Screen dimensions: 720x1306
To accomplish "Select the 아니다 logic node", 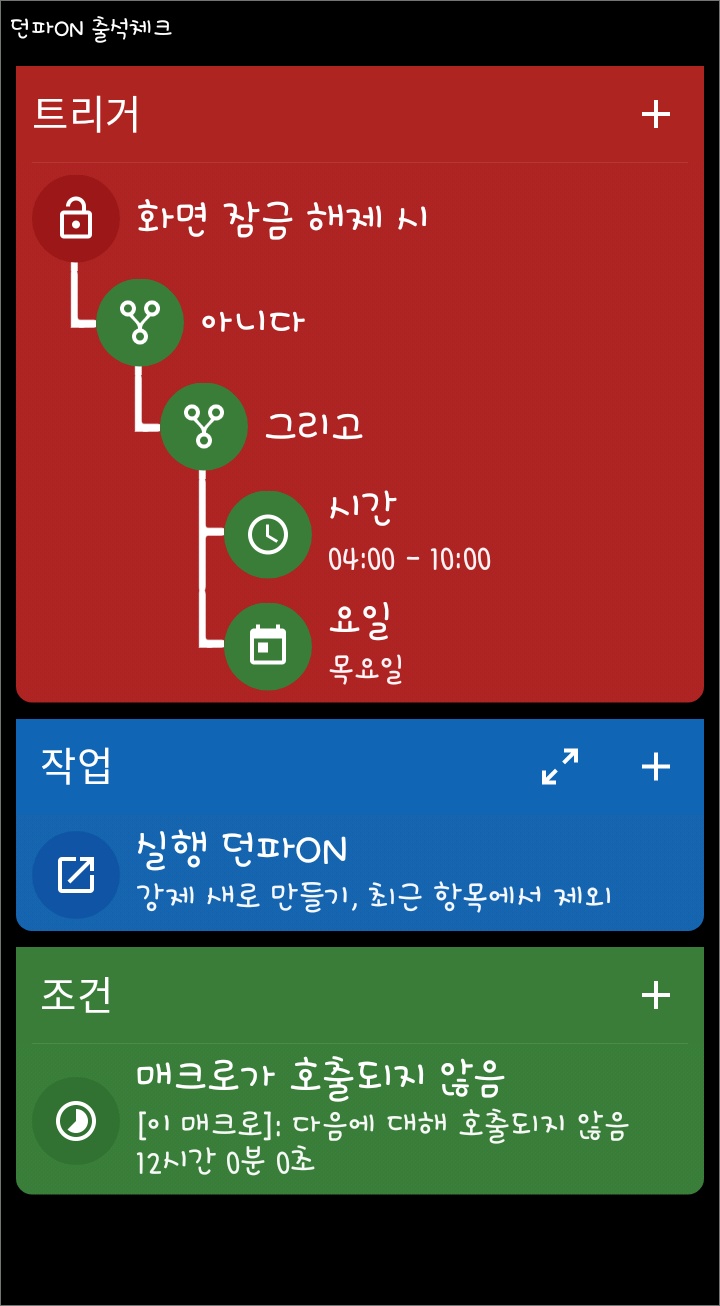I will point(252,322).
